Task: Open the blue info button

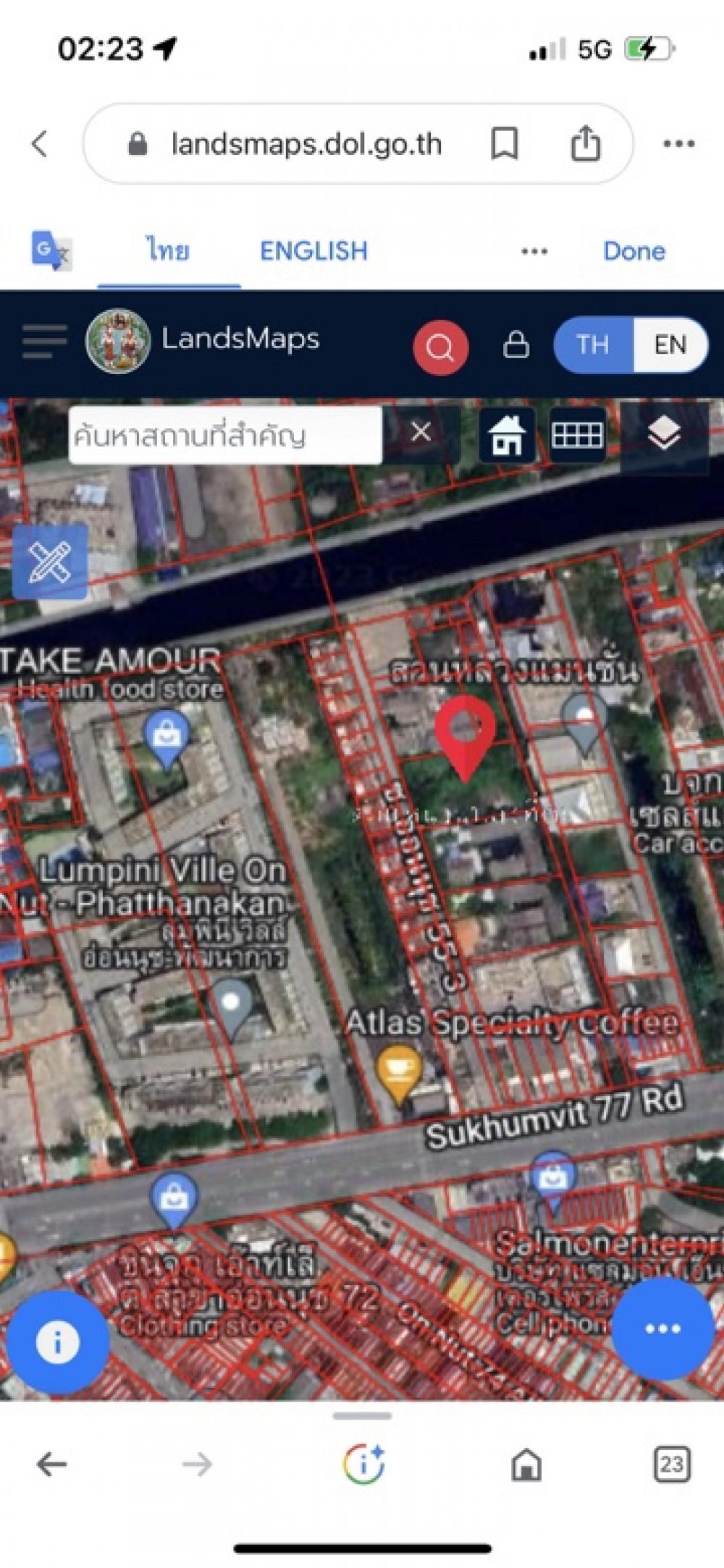Action: (57, 1343)
